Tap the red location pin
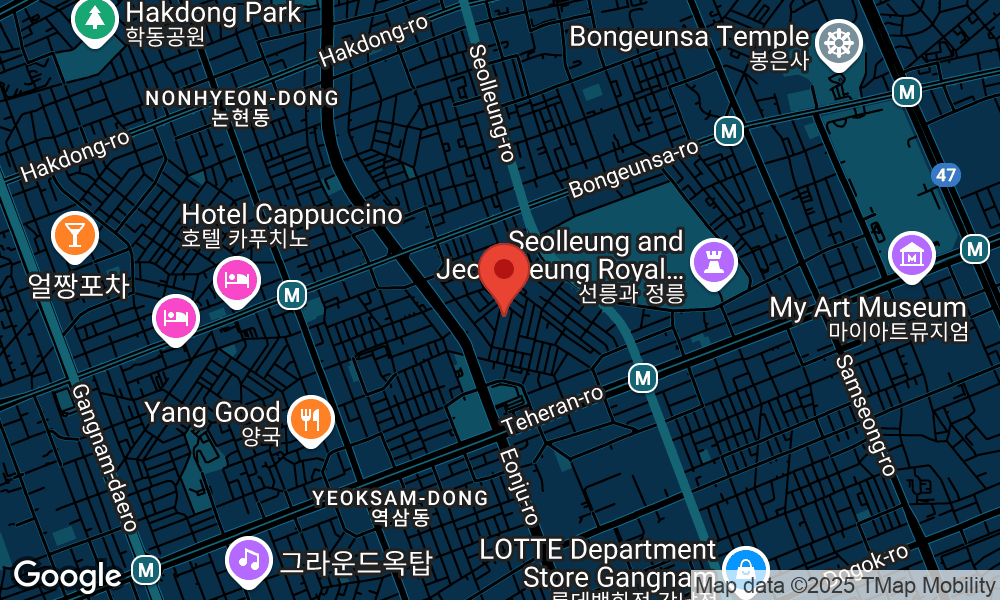This screenshot has width=1000, height=600. click(x=504, y=272)
